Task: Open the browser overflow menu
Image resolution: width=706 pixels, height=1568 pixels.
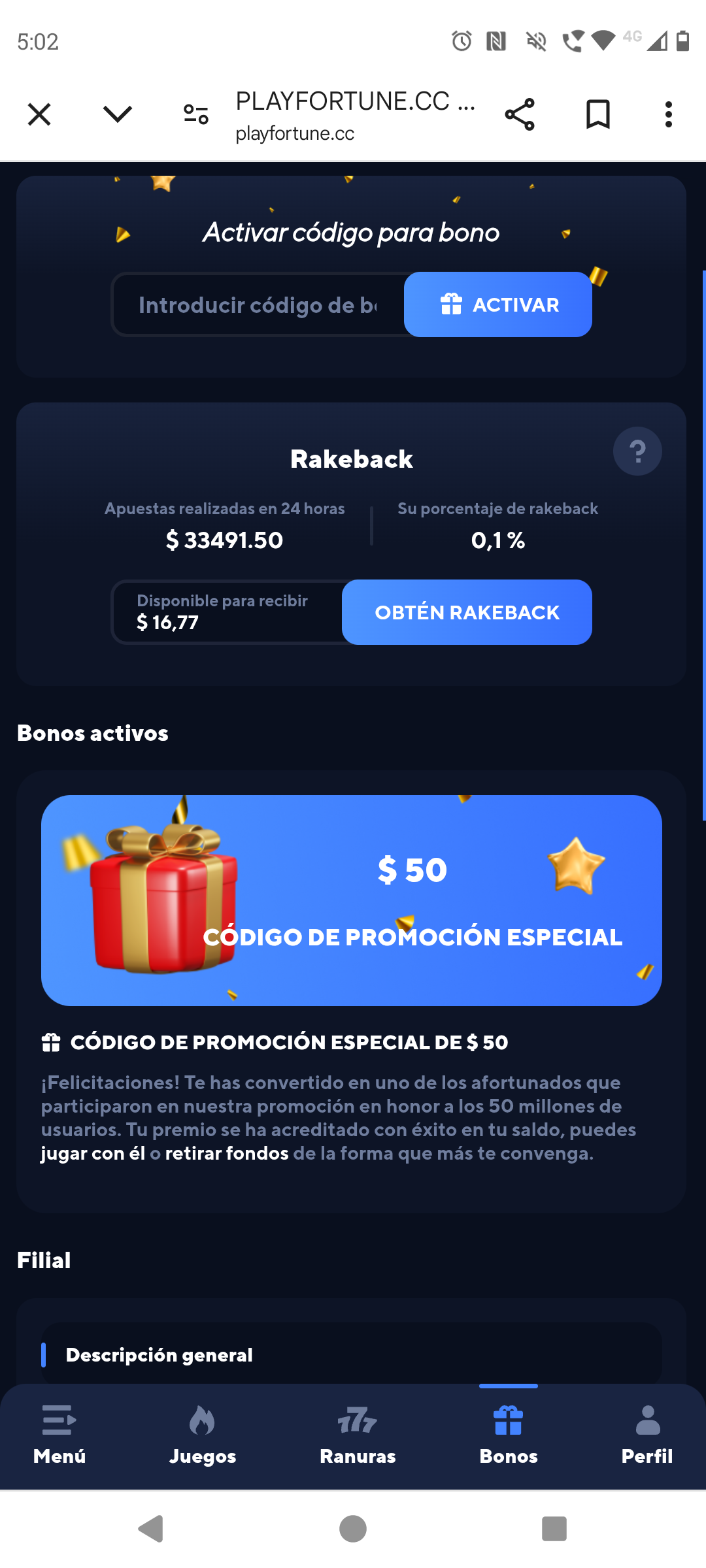Action: 668,114
